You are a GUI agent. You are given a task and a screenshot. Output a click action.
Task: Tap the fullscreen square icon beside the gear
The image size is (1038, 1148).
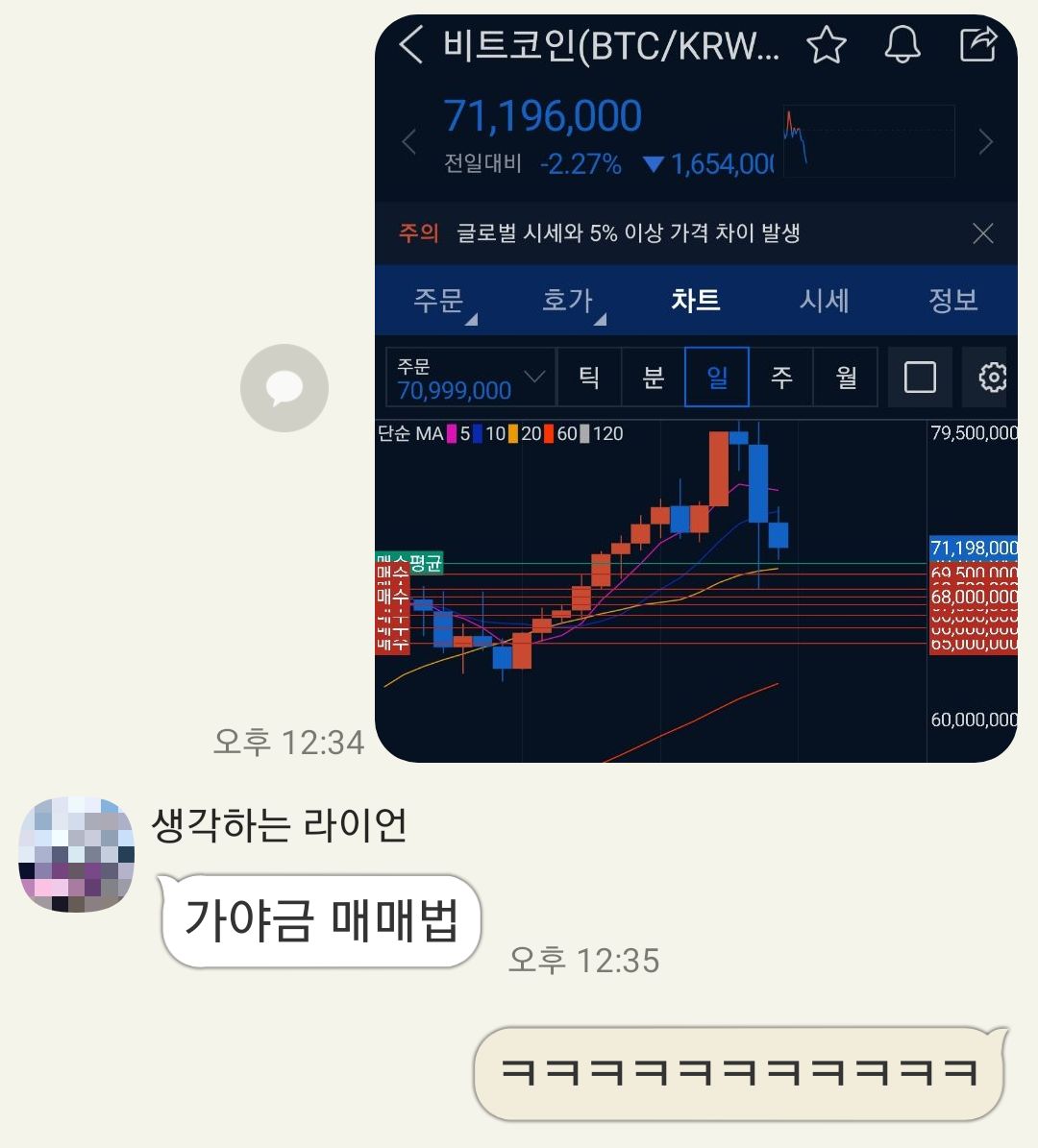(919, 377)
